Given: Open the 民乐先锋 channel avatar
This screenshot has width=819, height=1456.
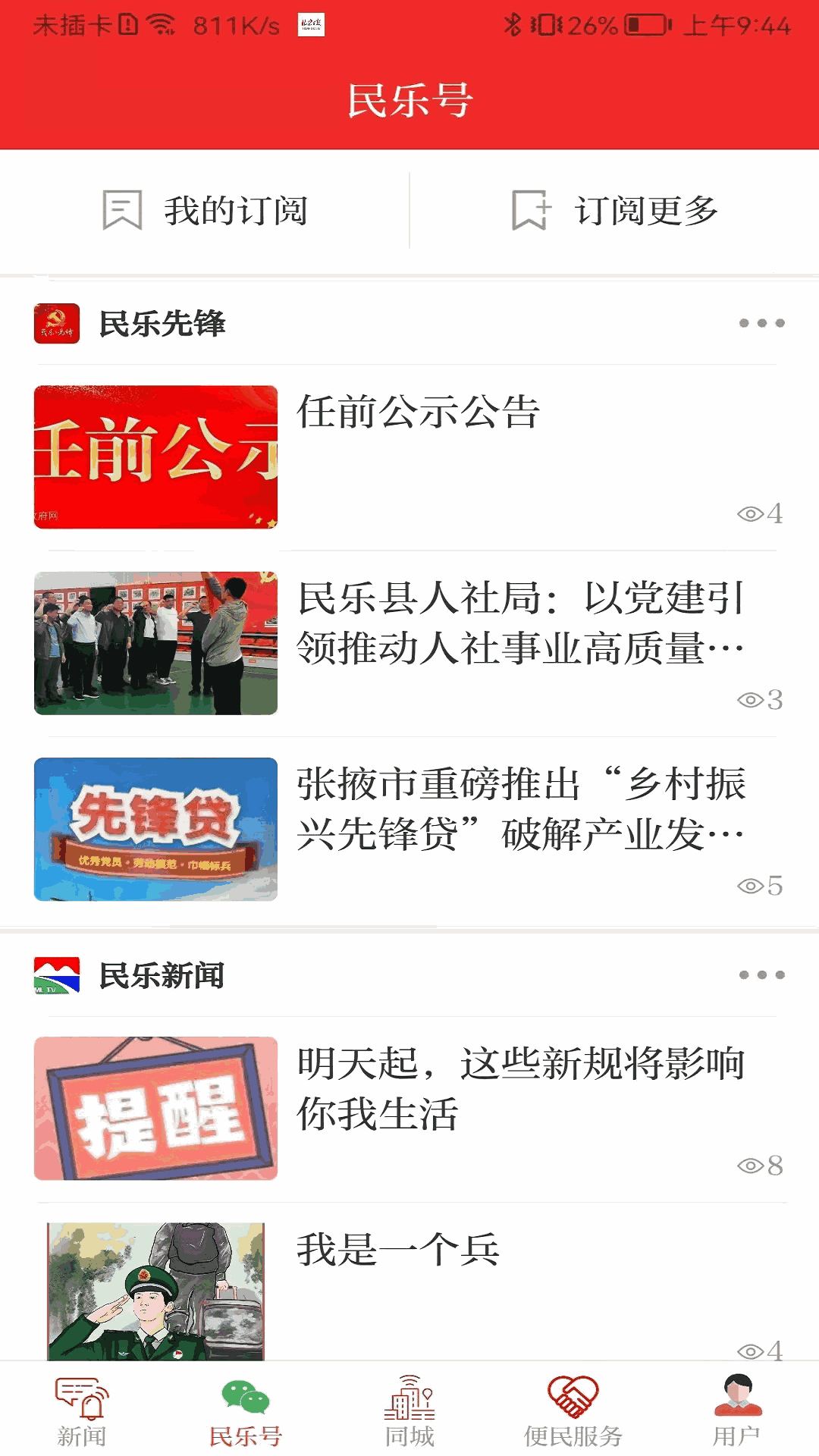Looking at the screenshot, I should click(58, 322).
